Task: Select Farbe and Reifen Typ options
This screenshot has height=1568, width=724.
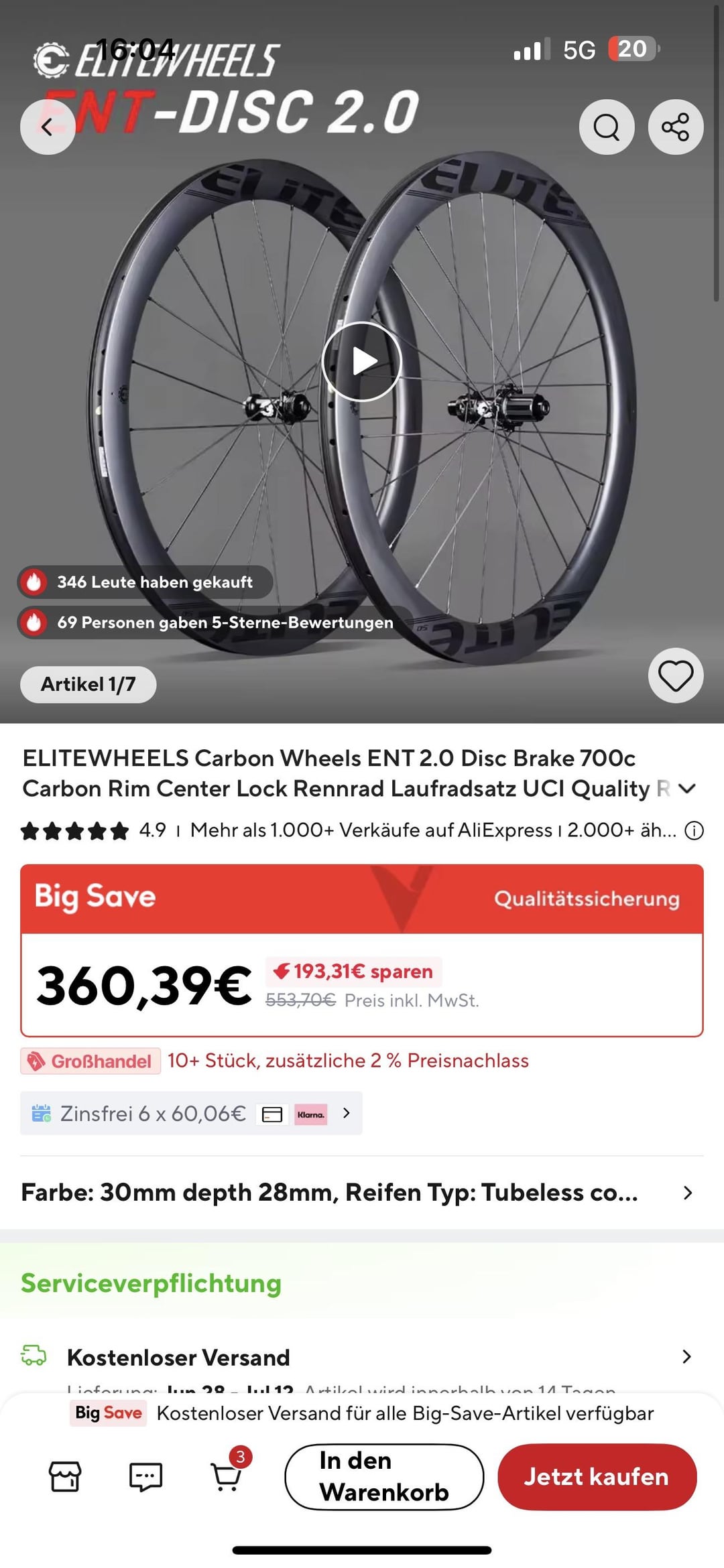Action: (x=362, y=1192)
